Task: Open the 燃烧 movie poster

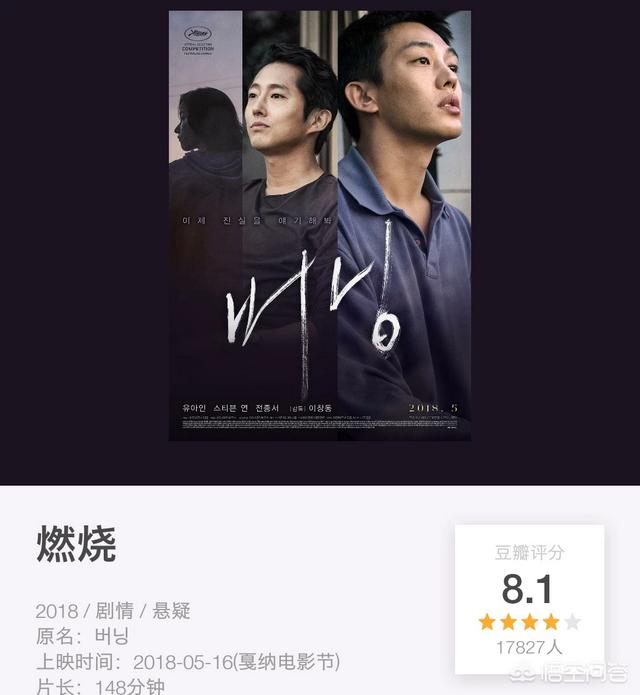Action: coord(320,225)
